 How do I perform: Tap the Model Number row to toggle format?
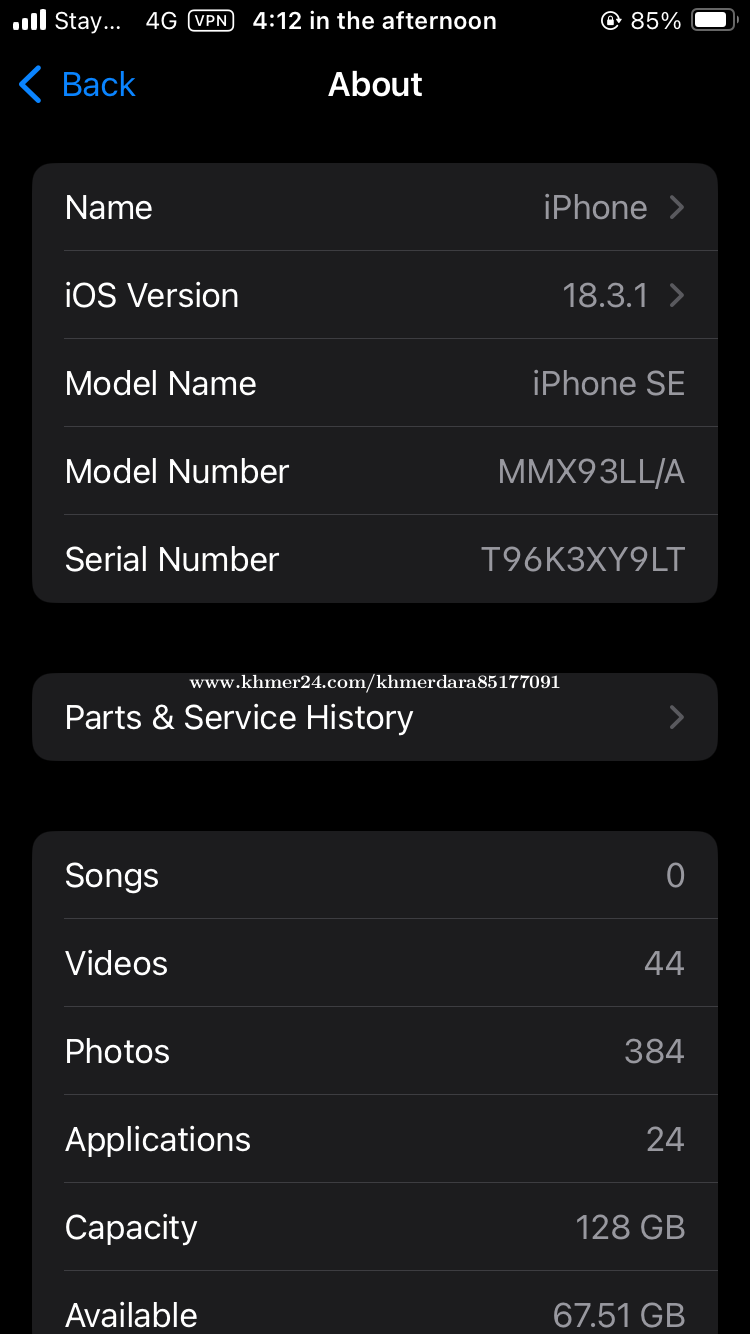[375, 471]
